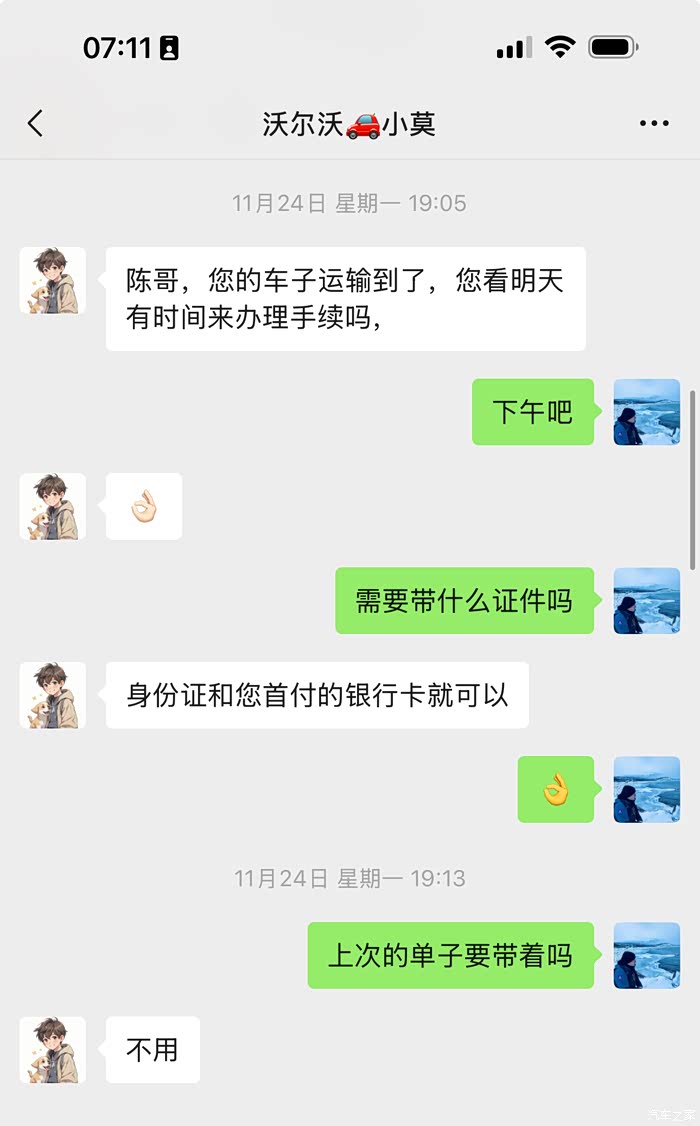This screenshot has width=700, height=1126.
Task: Open my avatar next to 需要带什么证件吗
Action: point(646,601)
